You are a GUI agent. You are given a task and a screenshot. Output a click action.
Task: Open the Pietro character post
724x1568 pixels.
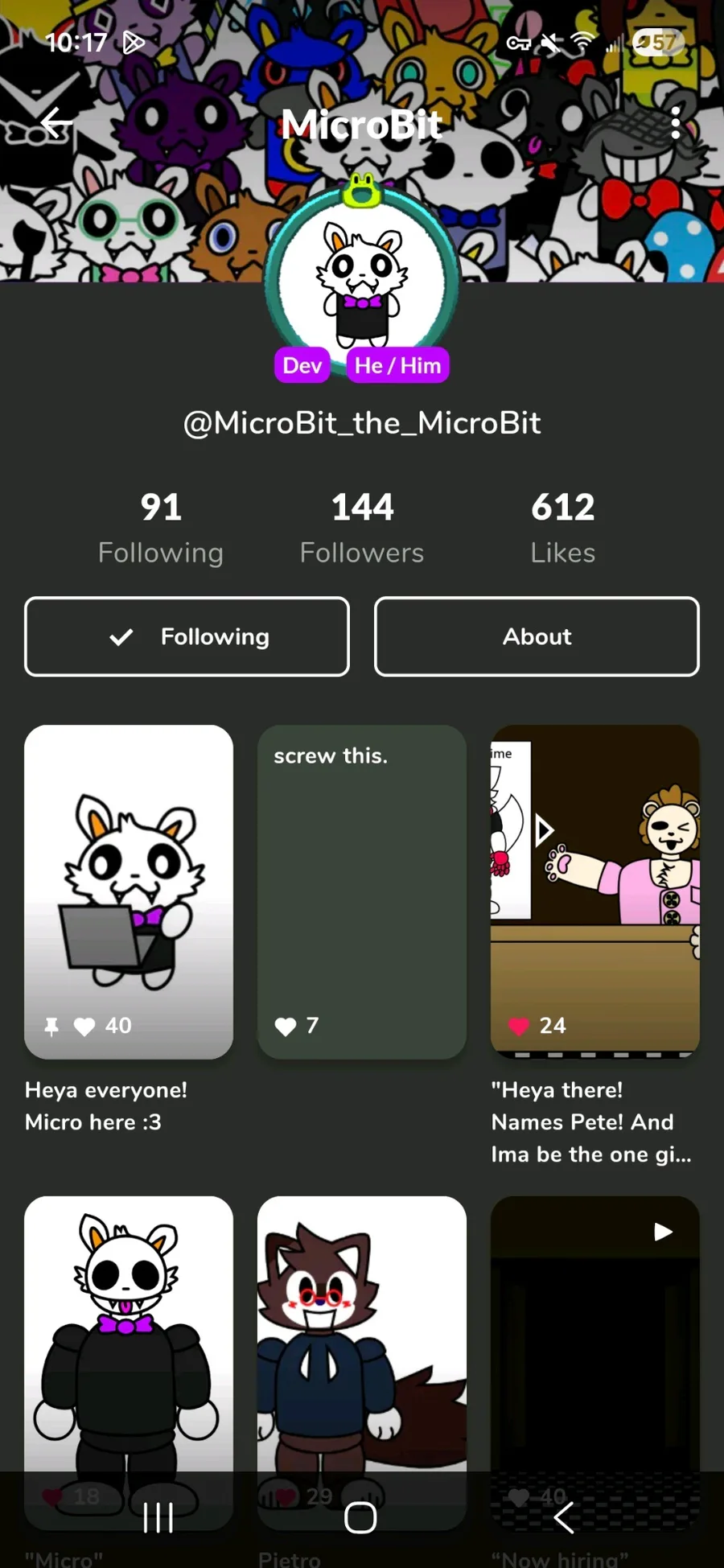coord(362,1335)
